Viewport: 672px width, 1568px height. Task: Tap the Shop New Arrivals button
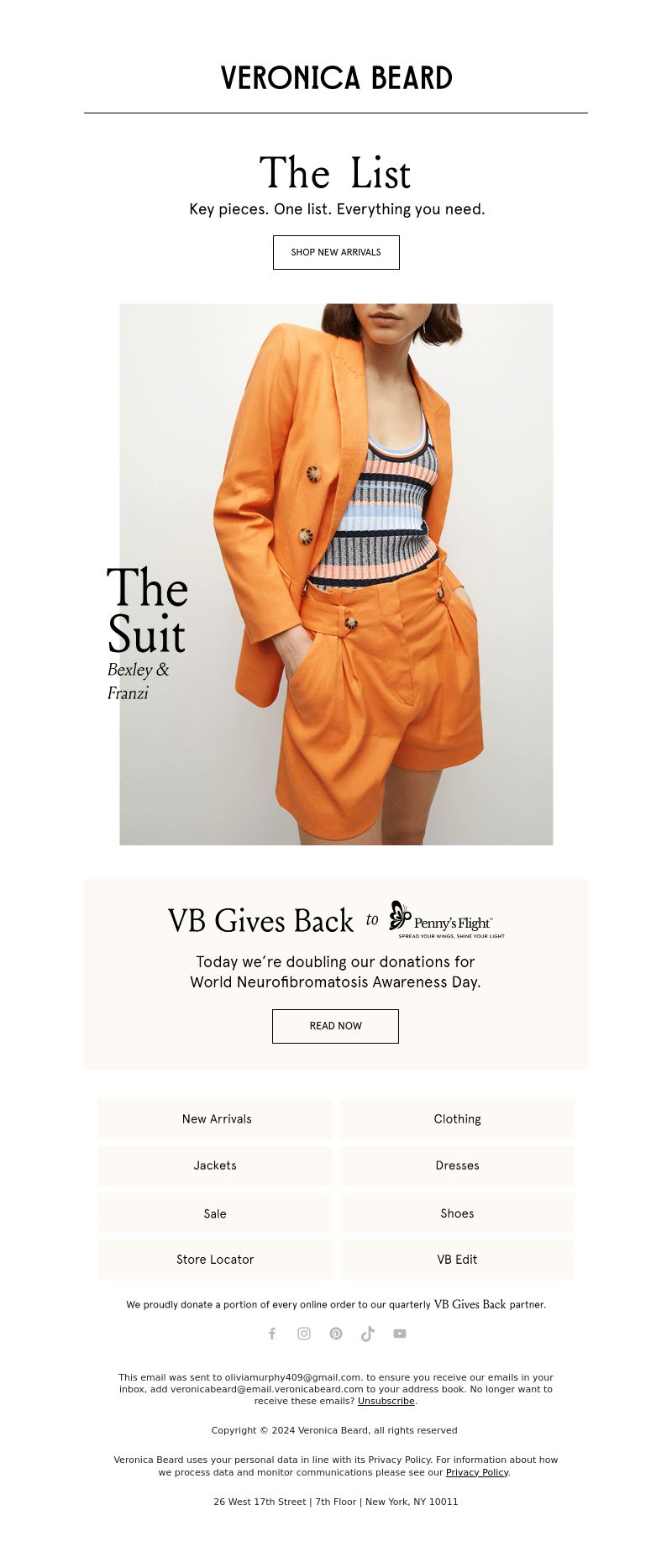pyautogui.click(x=336, y=252)
